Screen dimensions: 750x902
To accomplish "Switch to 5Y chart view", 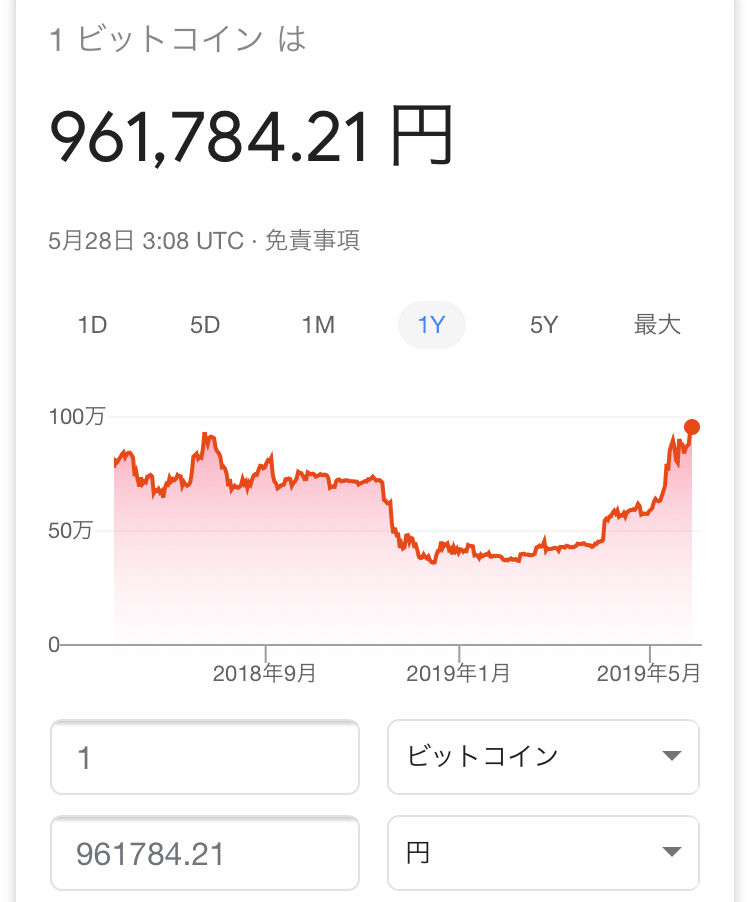I will point(544,325).
